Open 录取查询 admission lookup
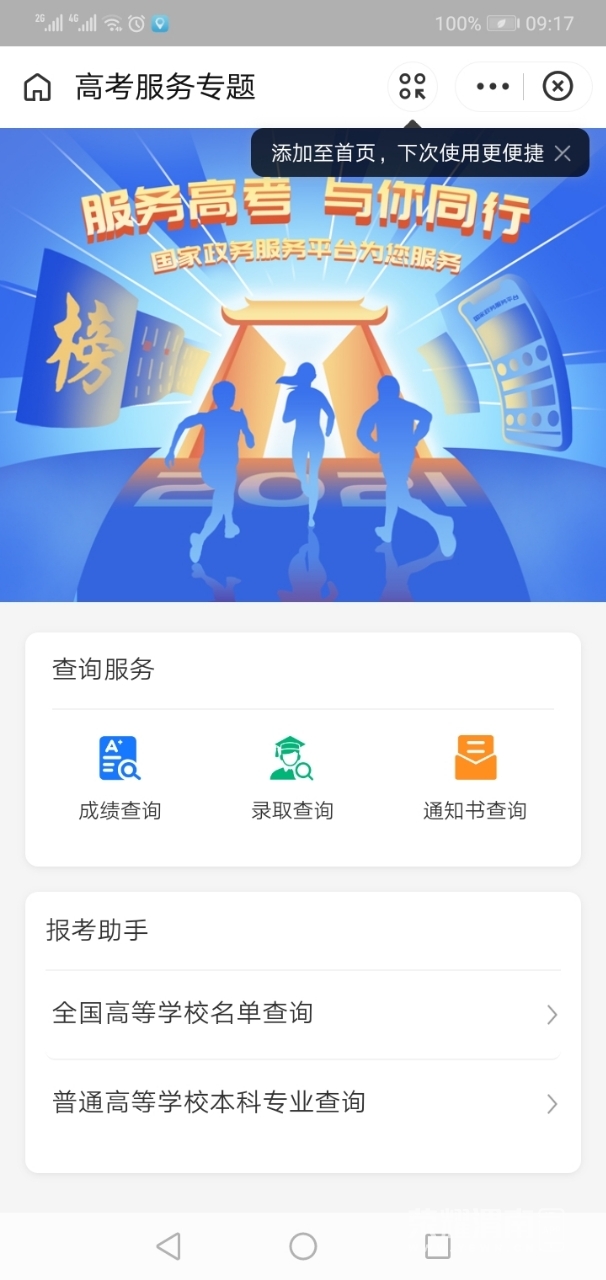 click(292, 778)
